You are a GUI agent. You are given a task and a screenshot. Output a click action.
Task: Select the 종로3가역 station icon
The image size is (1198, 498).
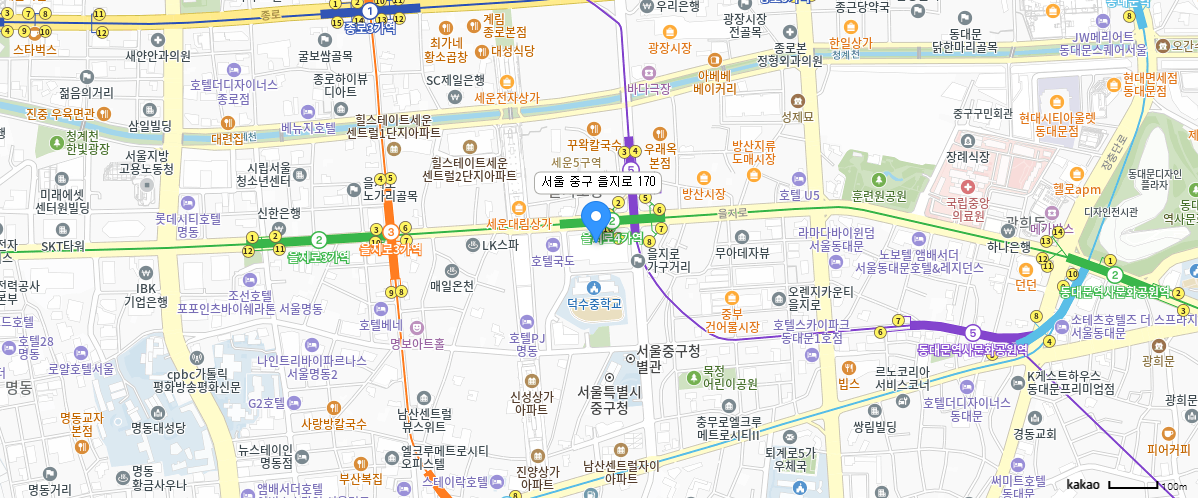pyautogui.click(x=370, y=11)
